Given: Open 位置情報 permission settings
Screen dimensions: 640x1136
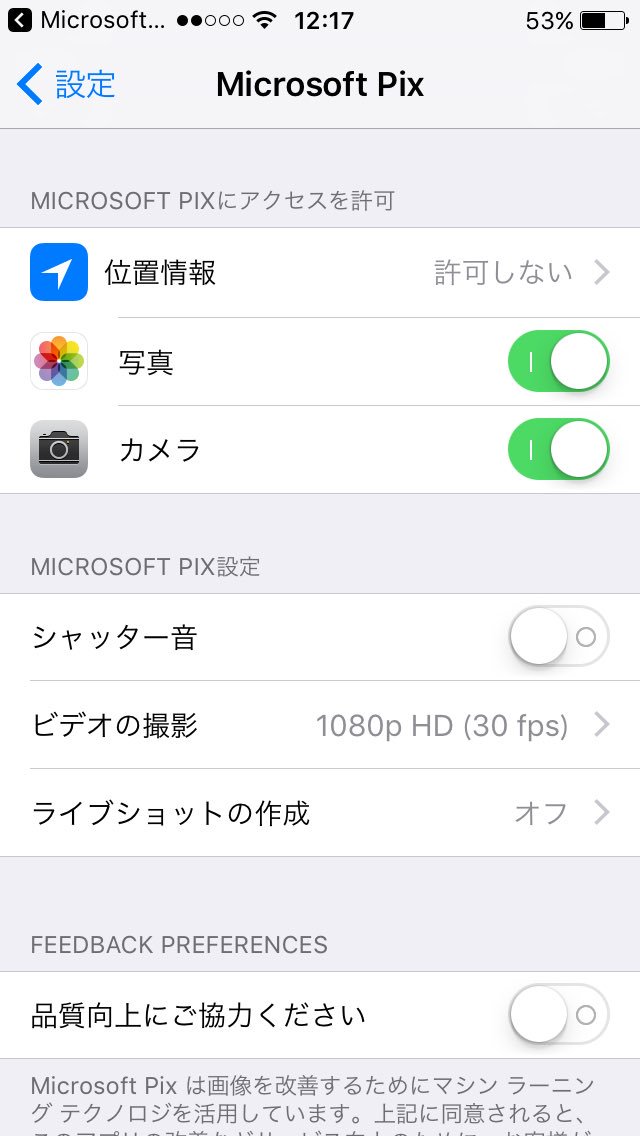Looking at the screenshot, I should pos(320,272).
